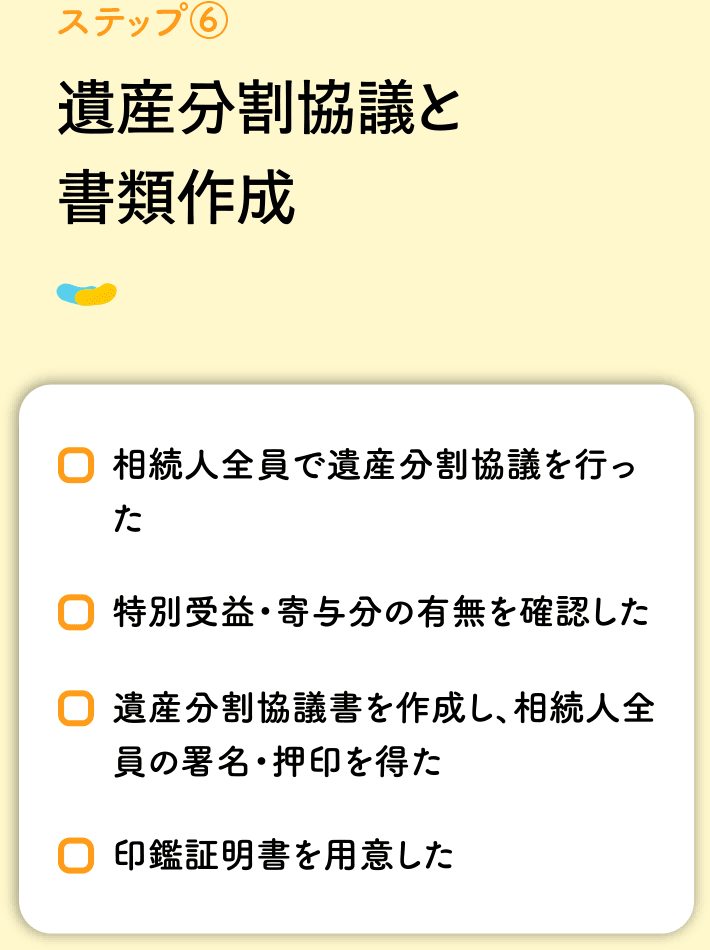
Task: Check 相続人全員で遺産分割協議を行った
Action: pyautogui.click(x=76, y=466)
